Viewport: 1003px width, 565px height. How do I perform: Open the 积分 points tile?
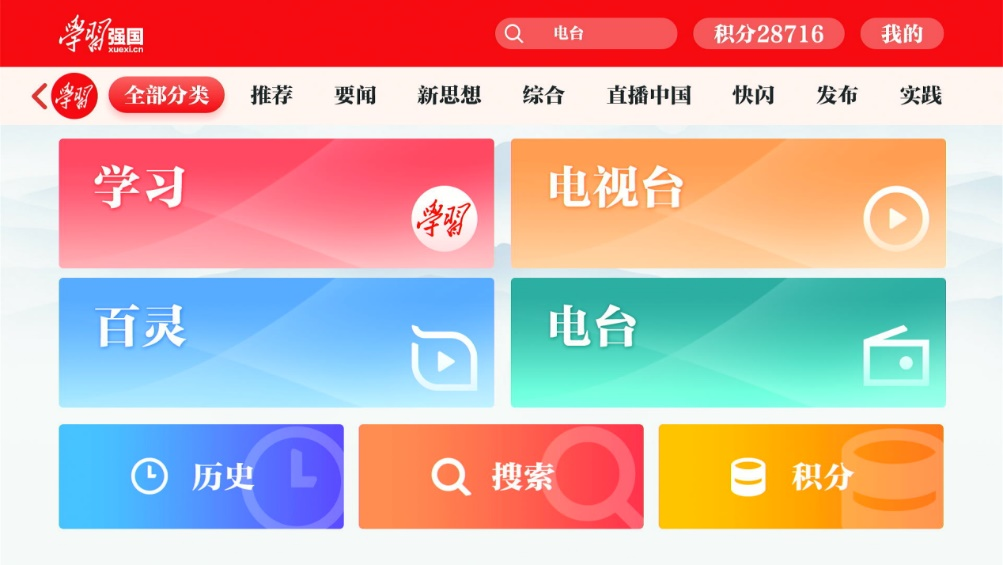800,476
